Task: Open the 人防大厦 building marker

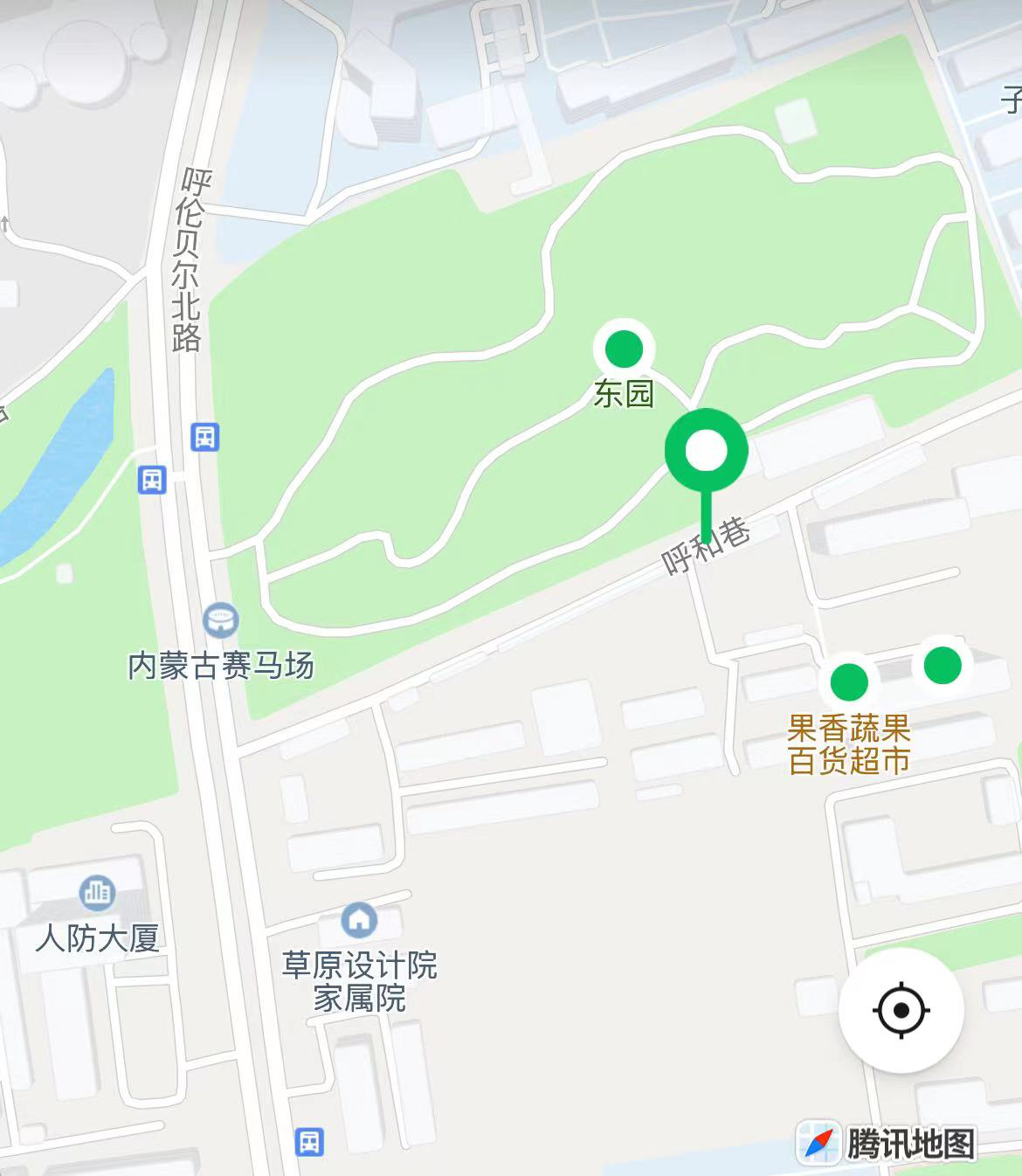Action: click(x=97, y=893)
